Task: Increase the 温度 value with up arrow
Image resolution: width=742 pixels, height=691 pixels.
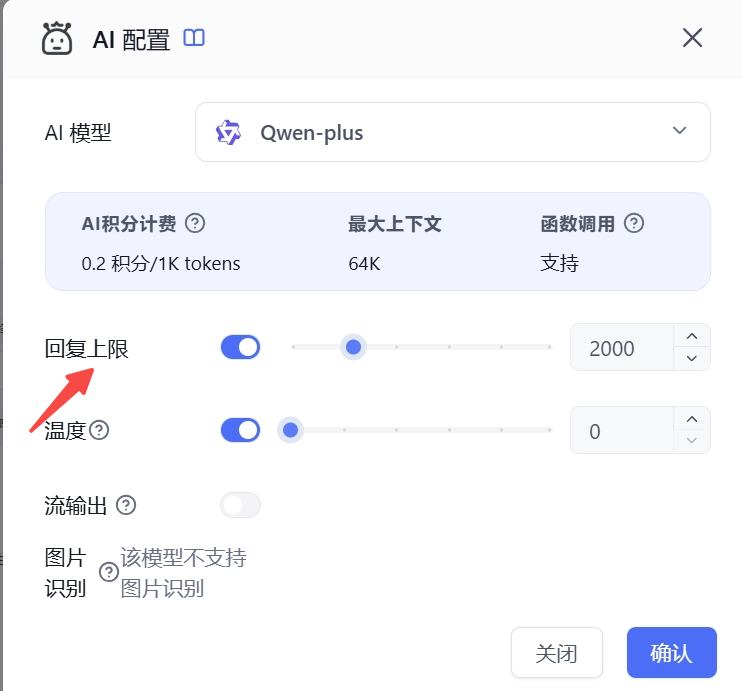Action: click(692, 420)
